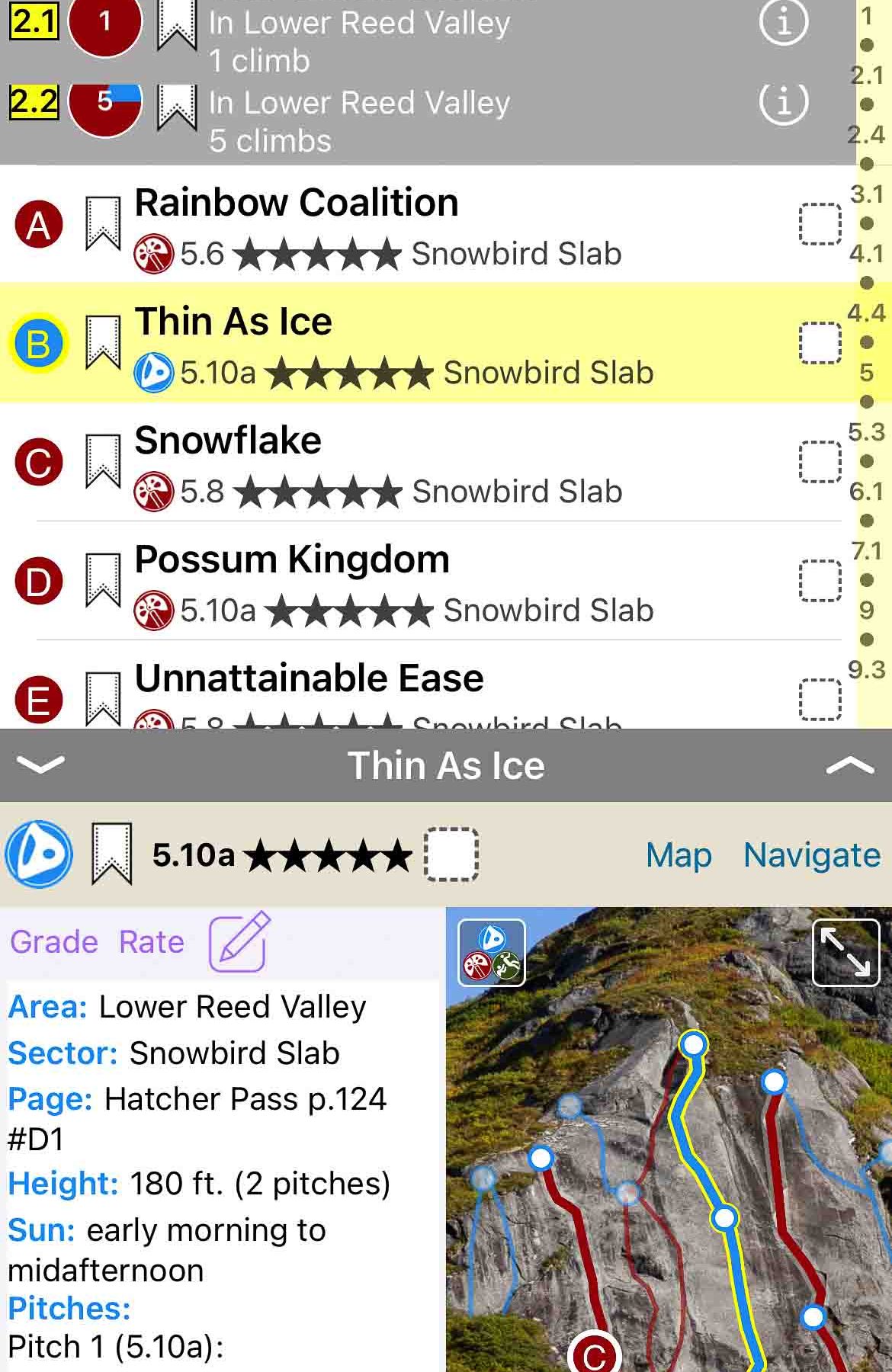Viewport: 892px width, 1372px height.
Task: Tick the checkbox for Snowflake
Action: pyautogui.click(x=820, y=462)
